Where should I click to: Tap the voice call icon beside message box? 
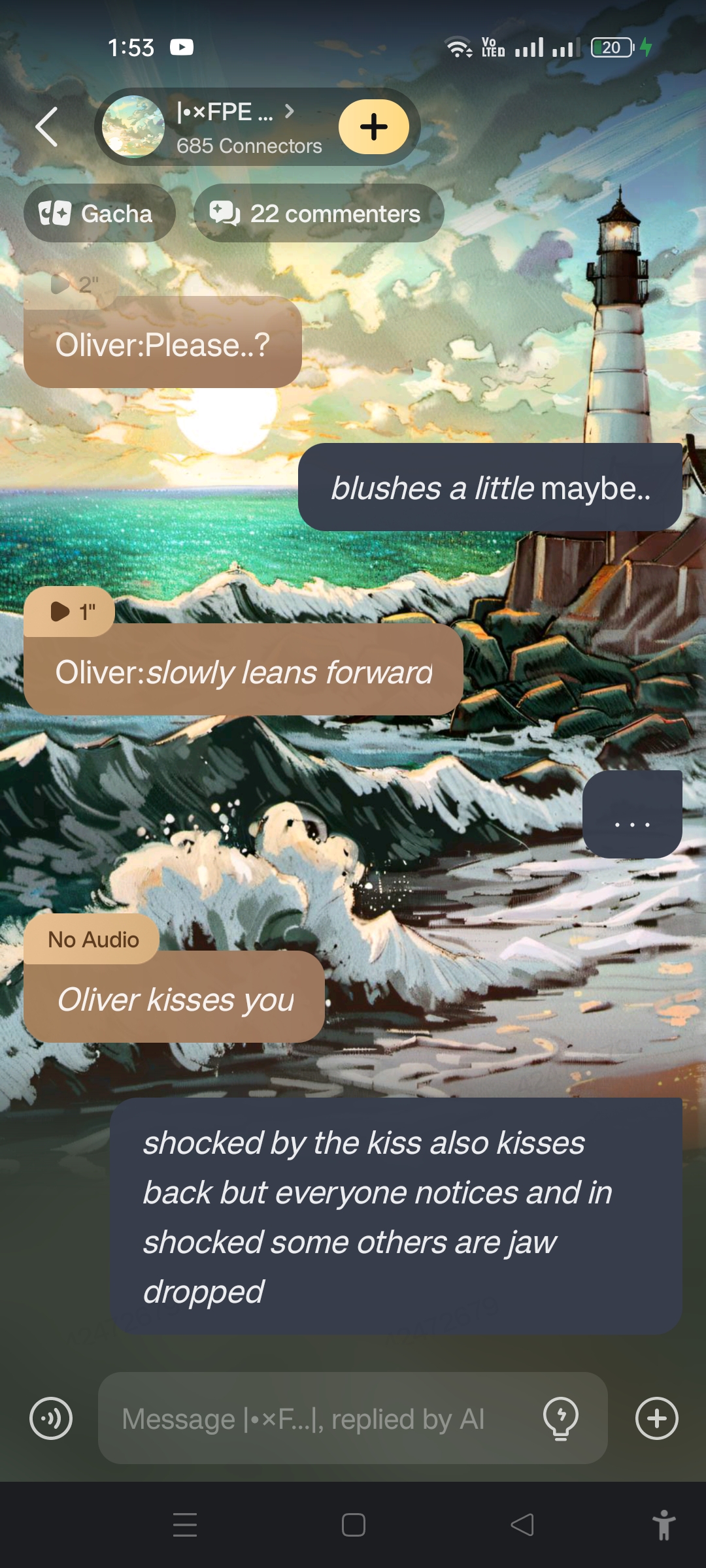[x=51, y=1418]
